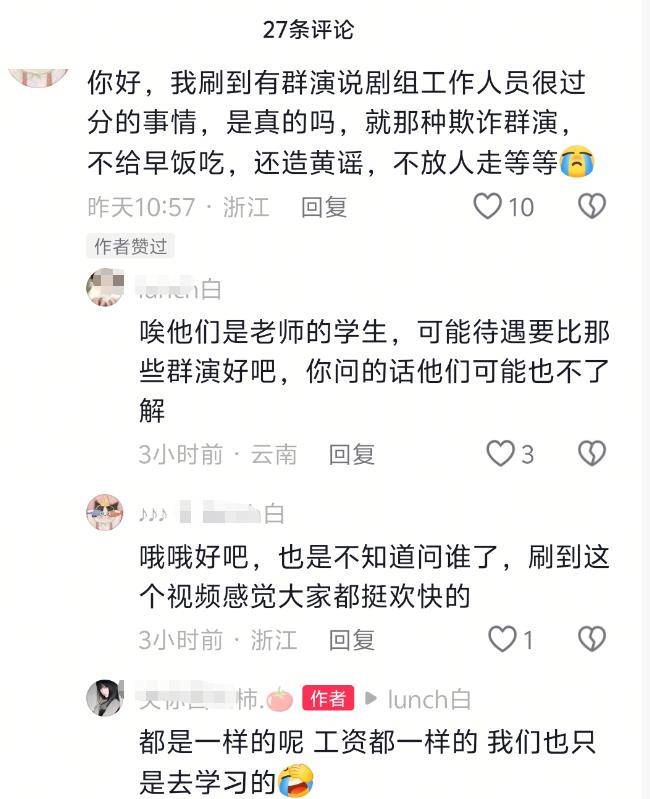This screenshot has height=799, width=650.
Task: Like the comment posted 昨天10:57 from 浙江
Action: 487,207
